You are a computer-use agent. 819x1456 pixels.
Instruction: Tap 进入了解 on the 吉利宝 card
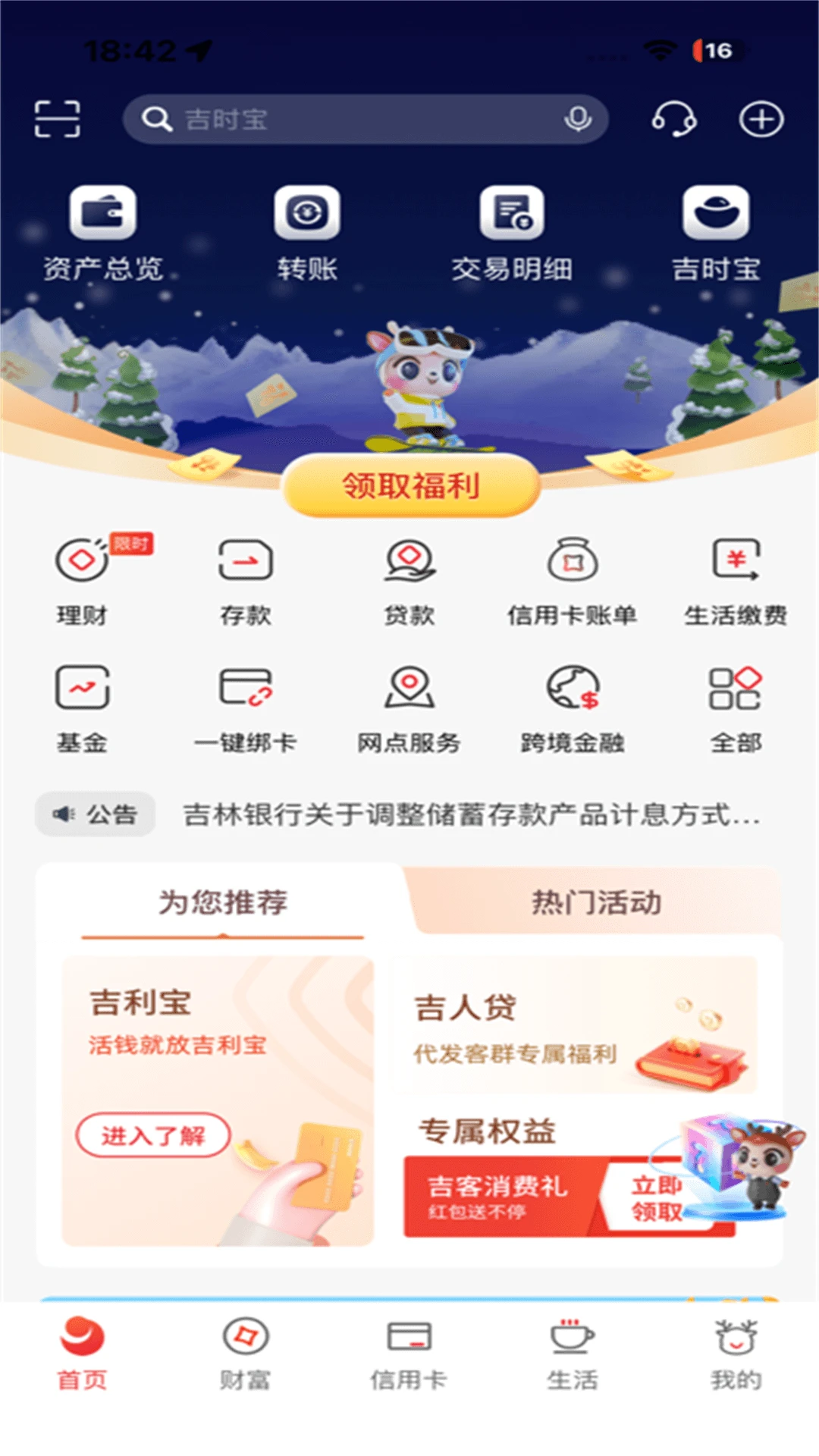[x=152, y=1134]
